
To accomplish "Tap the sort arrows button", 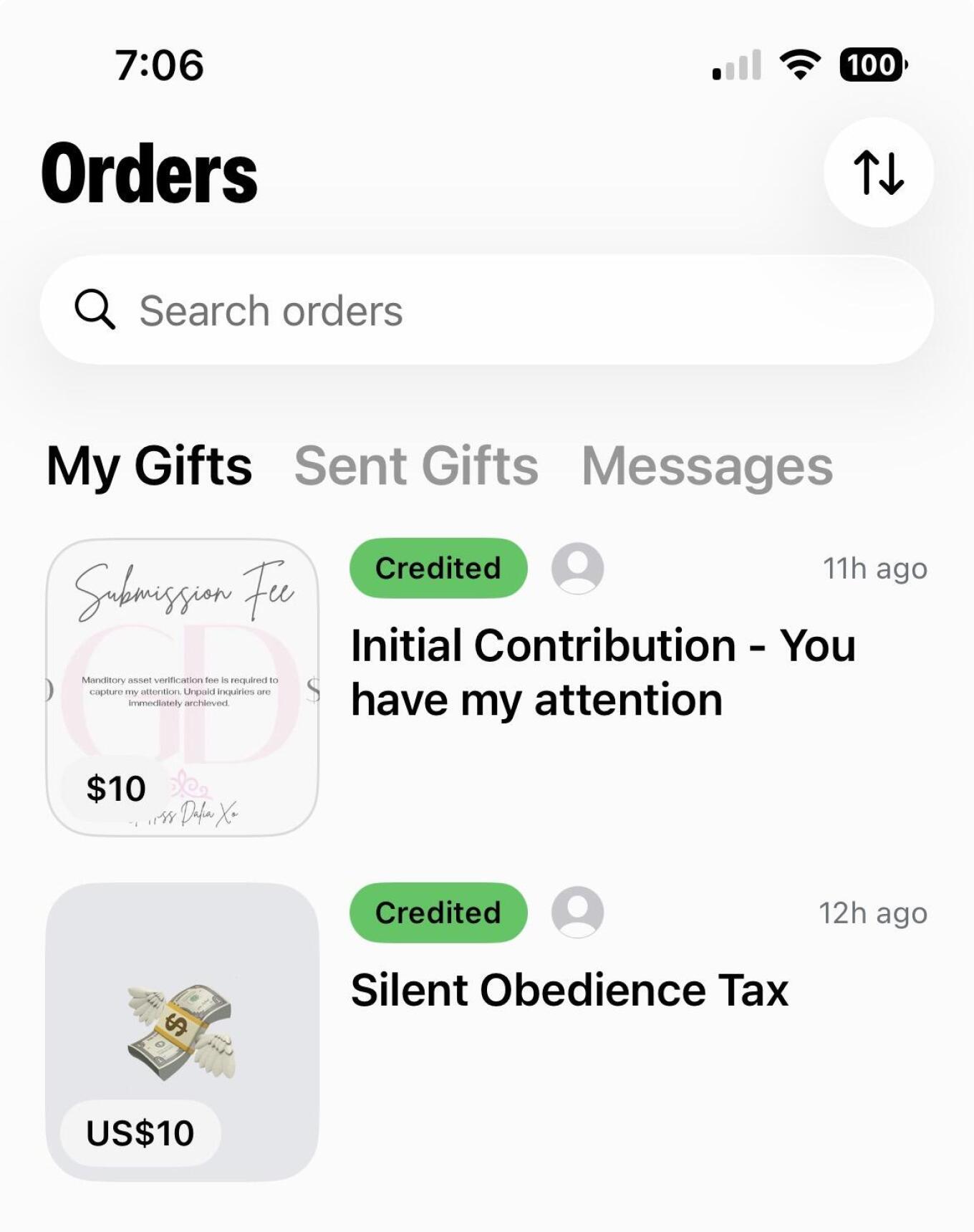I will [x=879, y=173].
